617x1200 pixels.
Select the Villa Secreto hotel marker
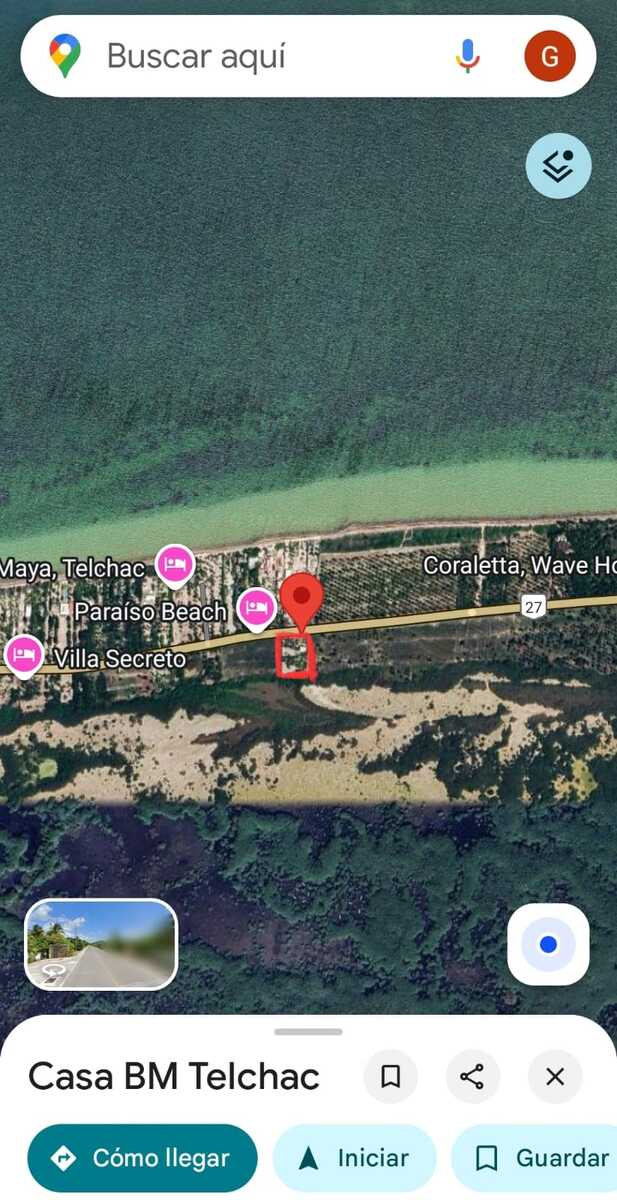point(24,656)
